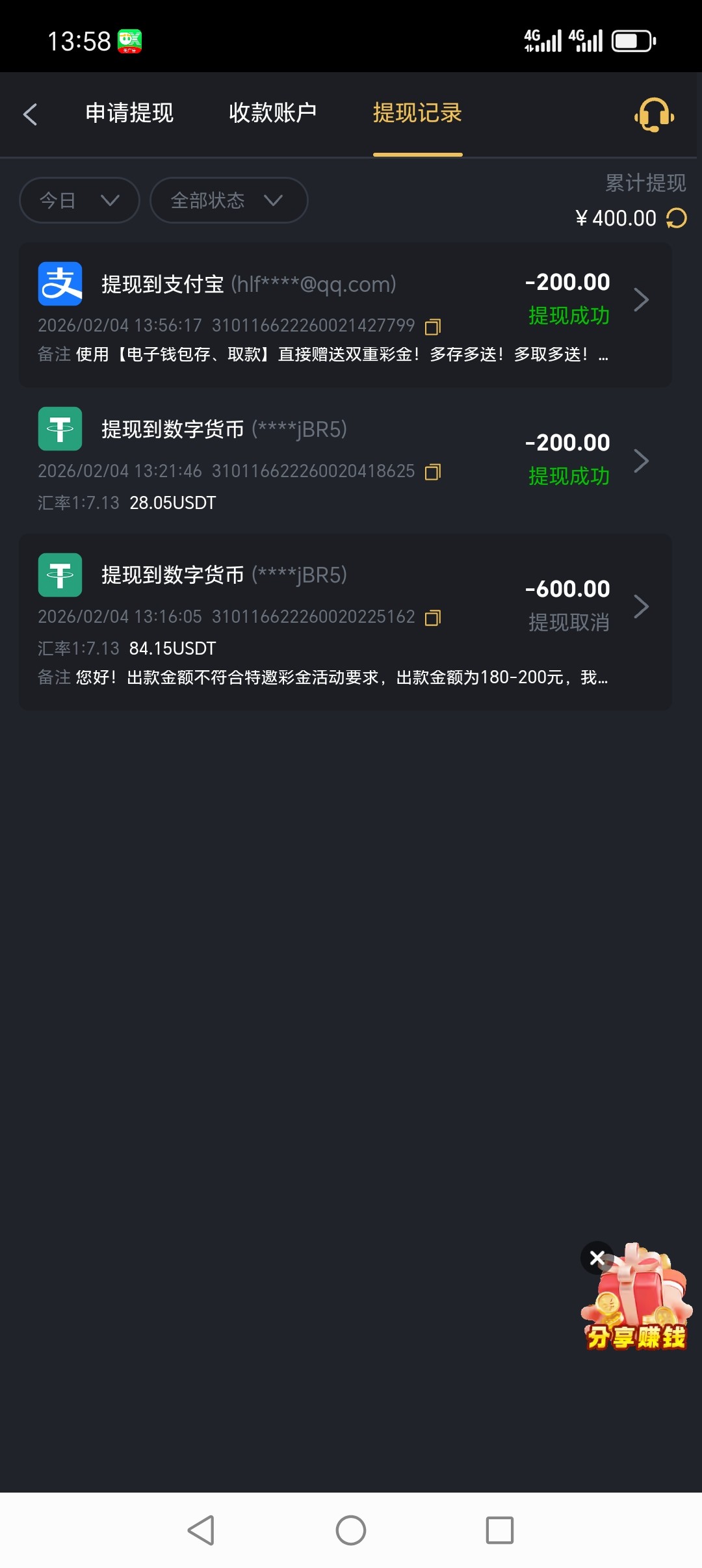
Task: Open the 分享赚钱 share-to-earn promo
Action: pos(640,1307)
